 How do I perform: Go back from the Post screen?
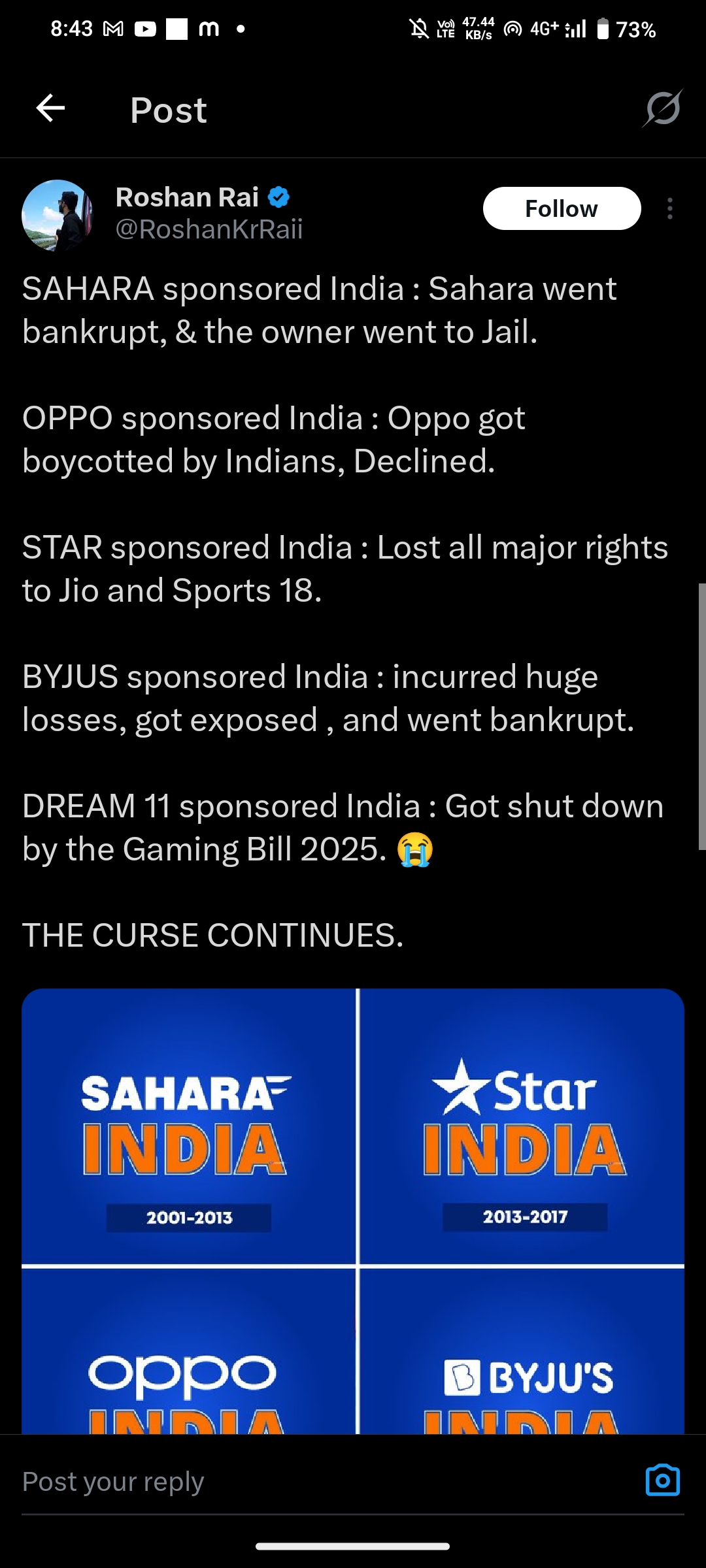coord(50,108)
